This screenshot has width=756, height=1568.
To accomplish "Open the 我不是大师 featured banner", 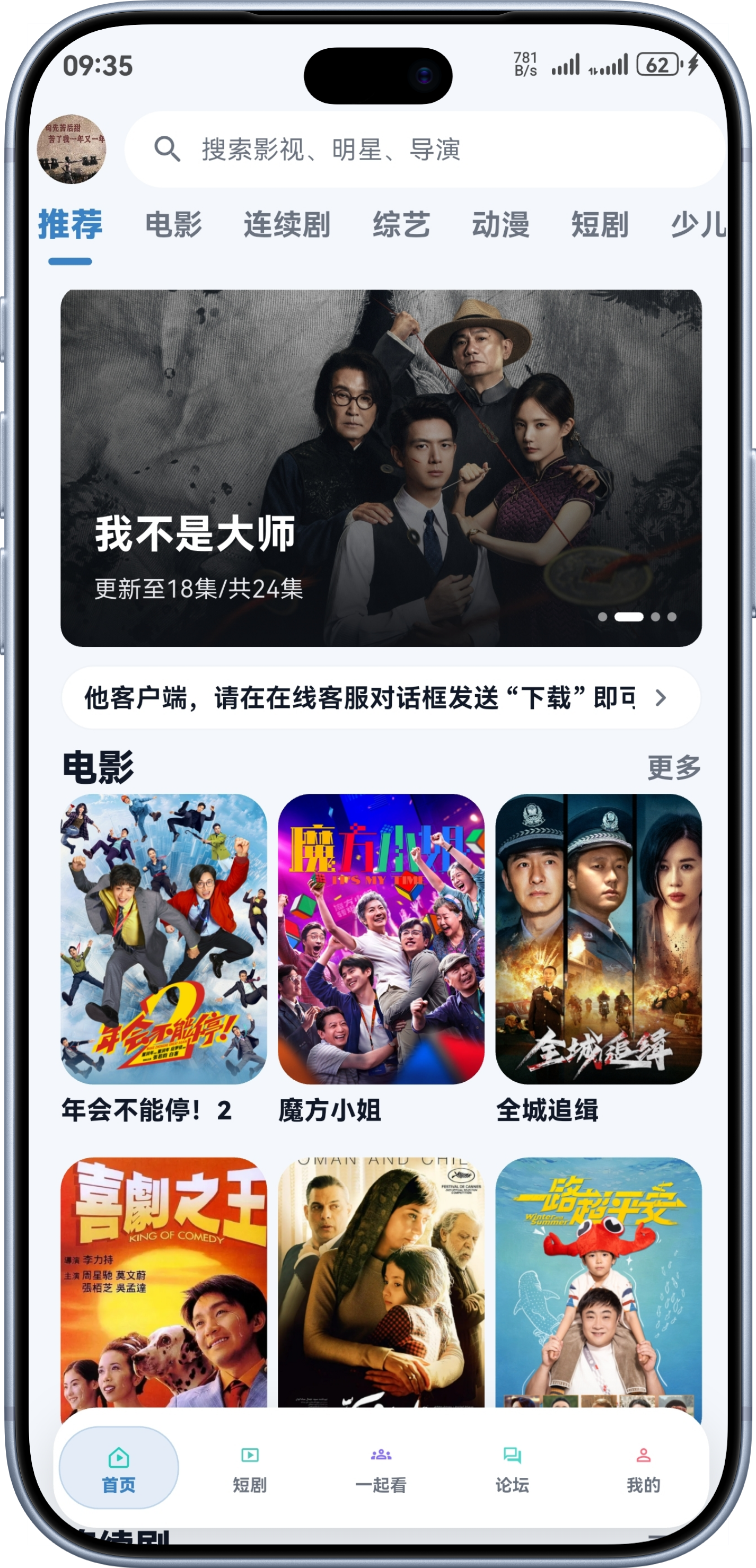I will [381, 468].
